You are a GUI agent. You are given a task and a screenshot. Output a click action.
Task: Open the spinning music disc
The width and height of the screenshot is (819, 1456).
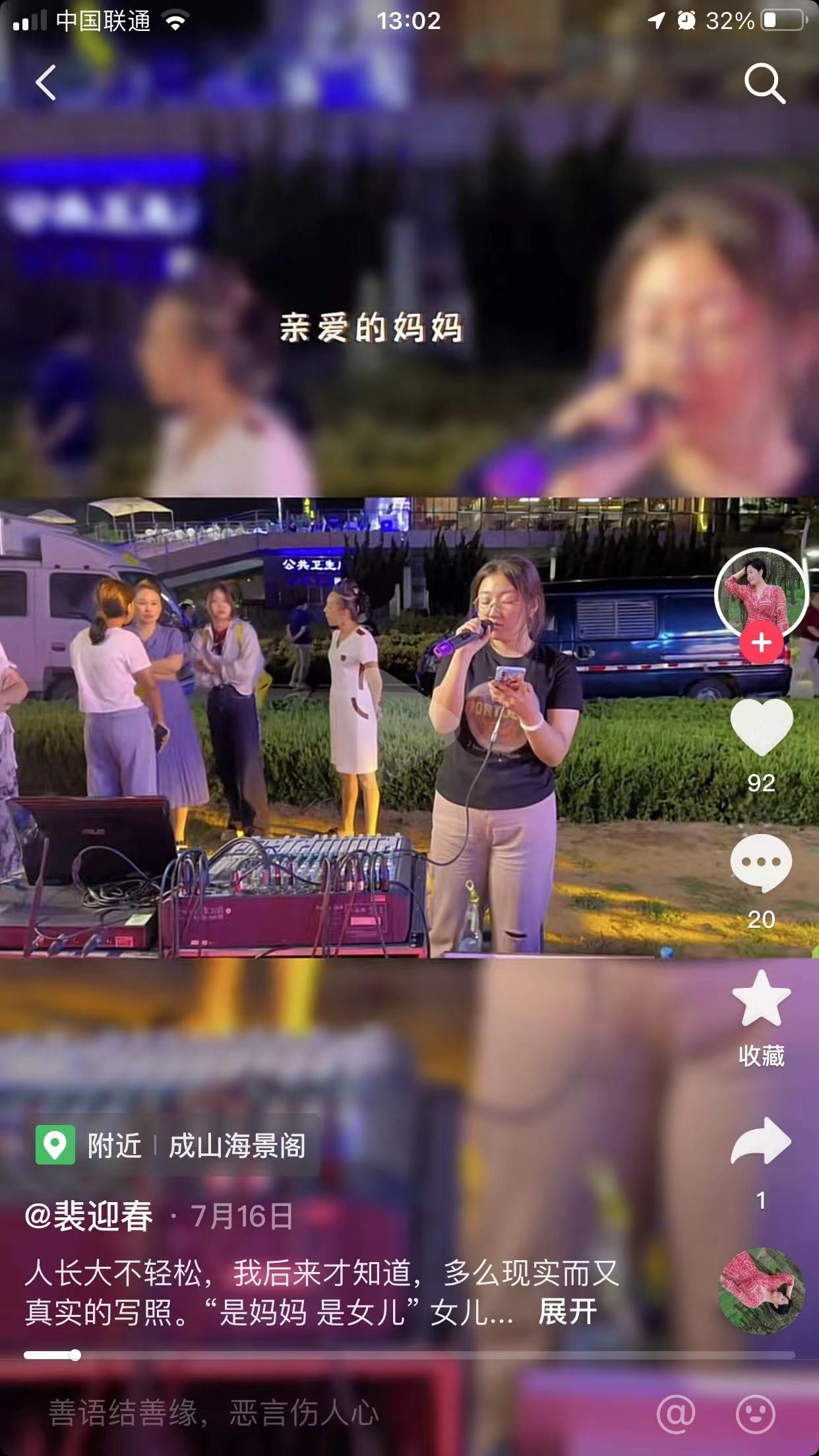coord(761,1291)
